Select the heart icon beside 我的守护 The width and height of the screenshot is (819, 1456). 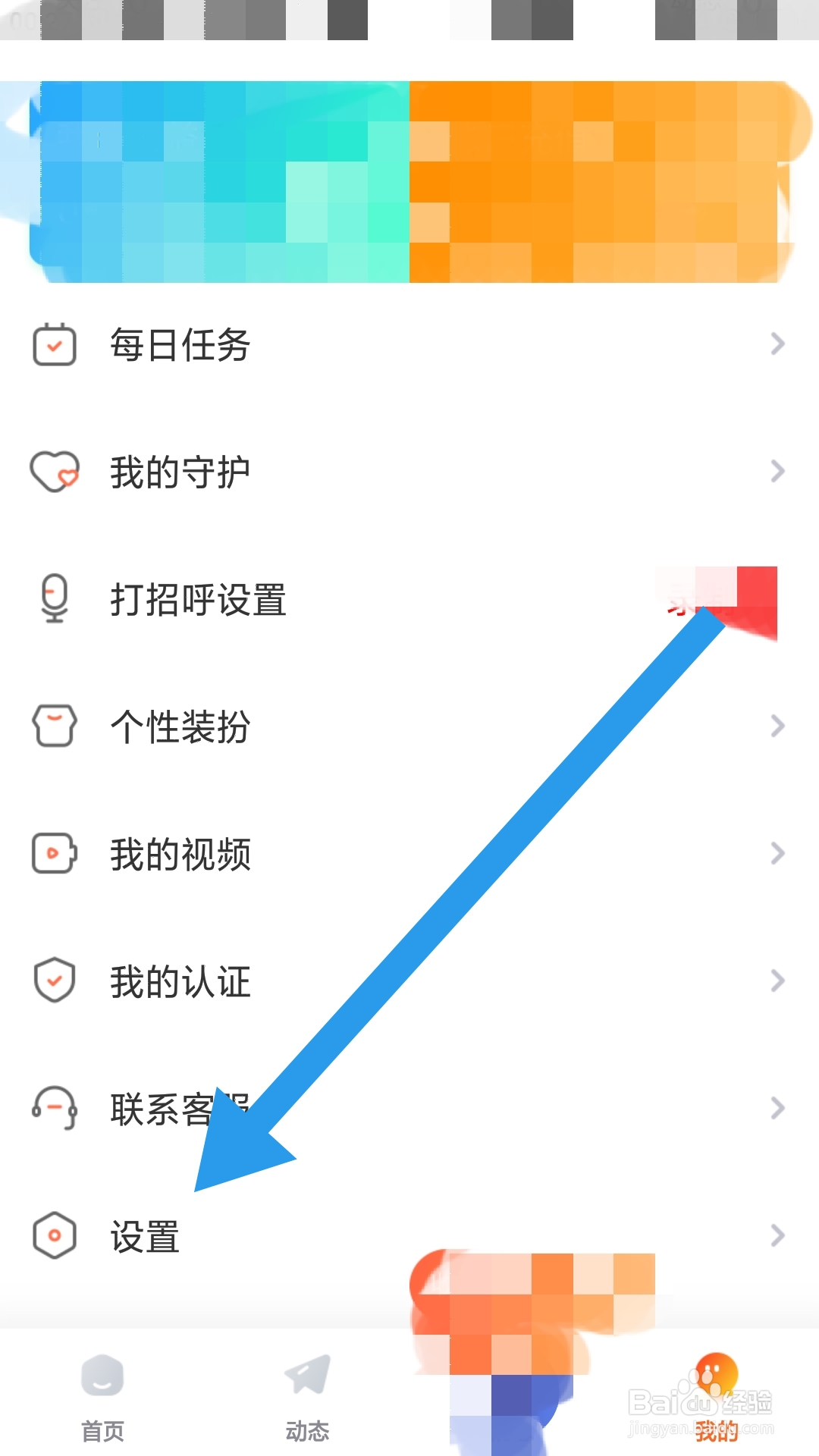pyautogui.click(x=53, y=472)
